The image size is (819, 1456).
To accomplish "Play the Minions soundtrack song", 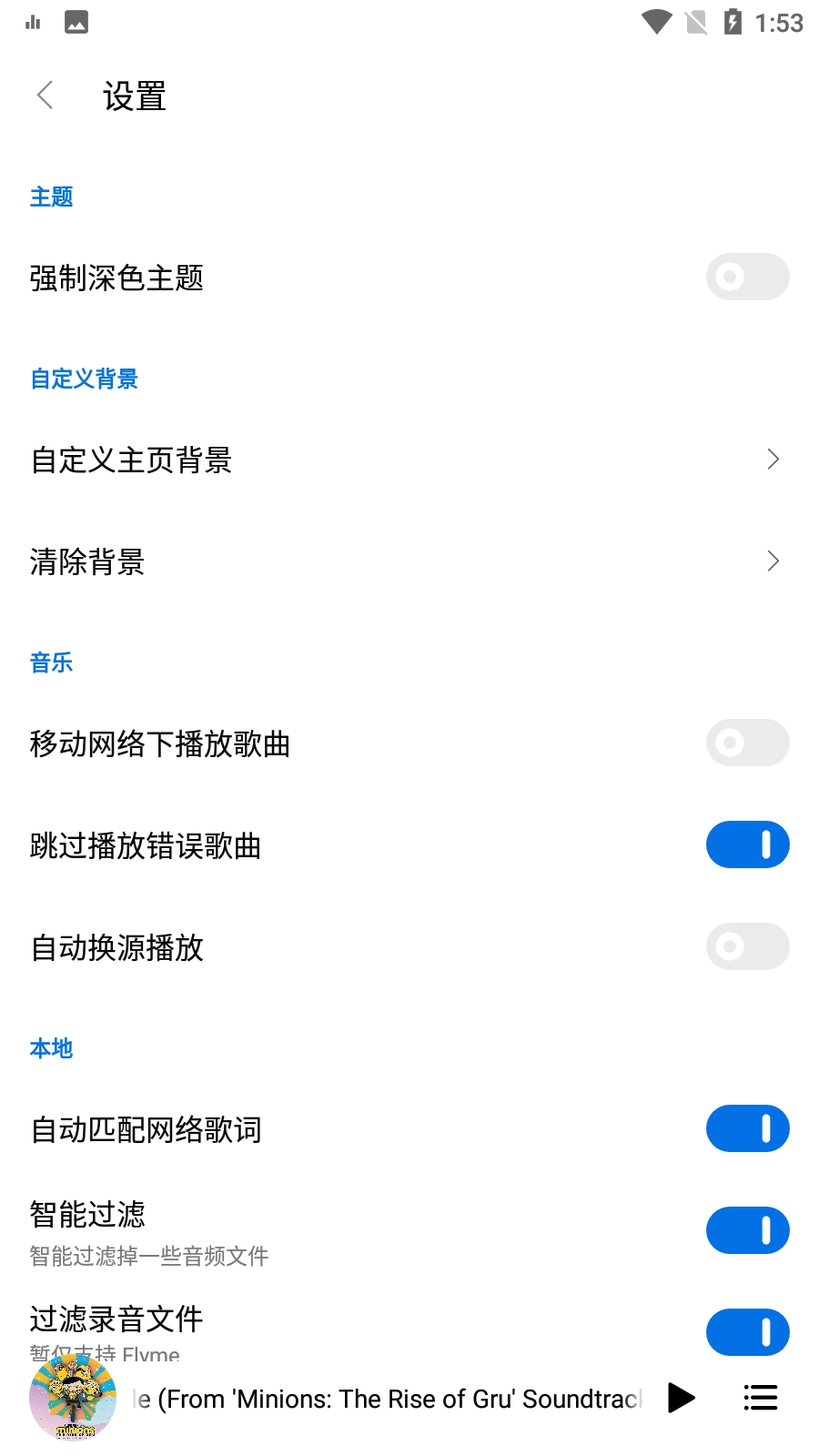I will (x=681, y=1398).
